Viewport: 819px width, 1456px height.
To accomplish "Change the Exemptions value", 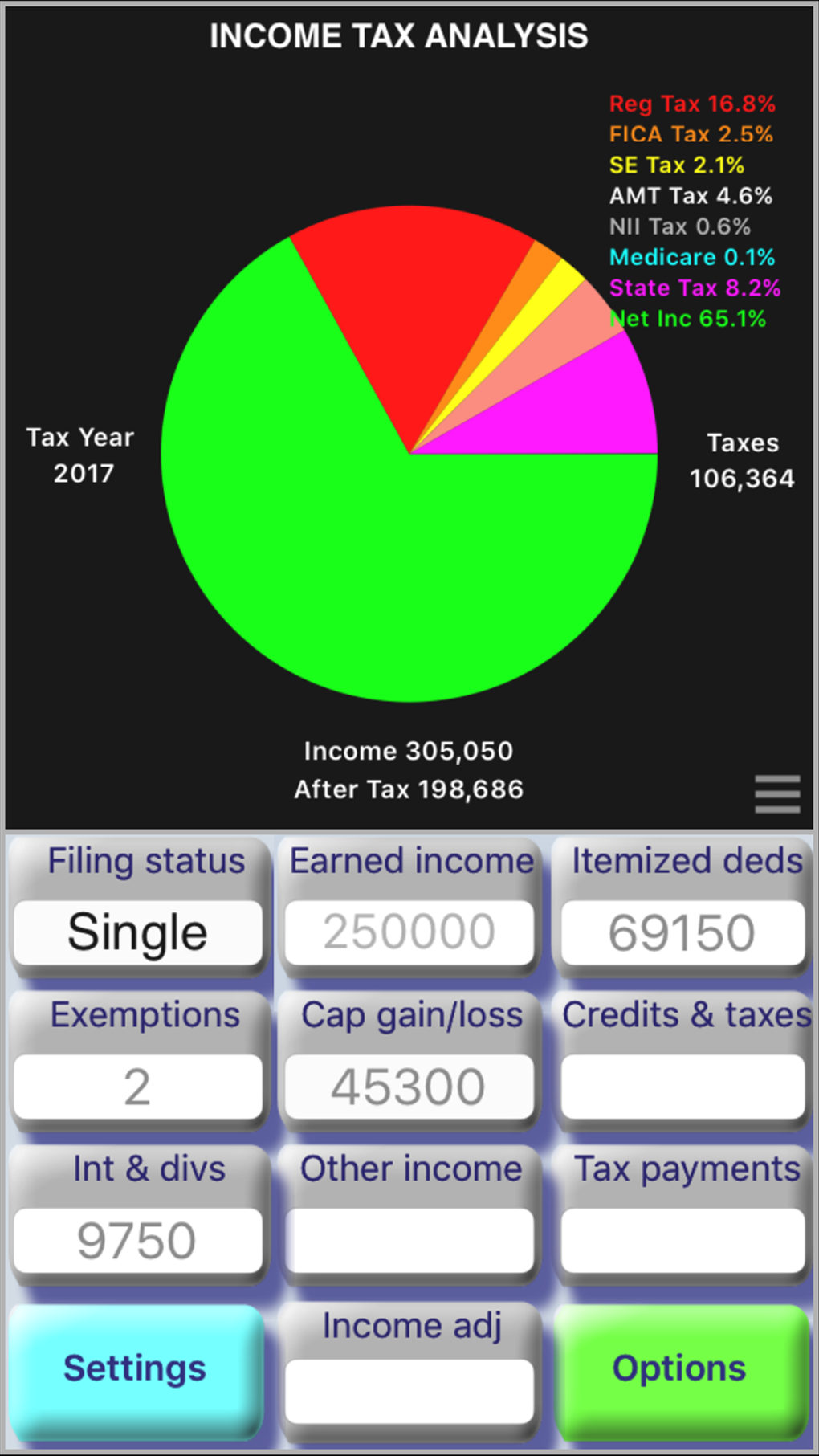I will [x=138, y=1087].
